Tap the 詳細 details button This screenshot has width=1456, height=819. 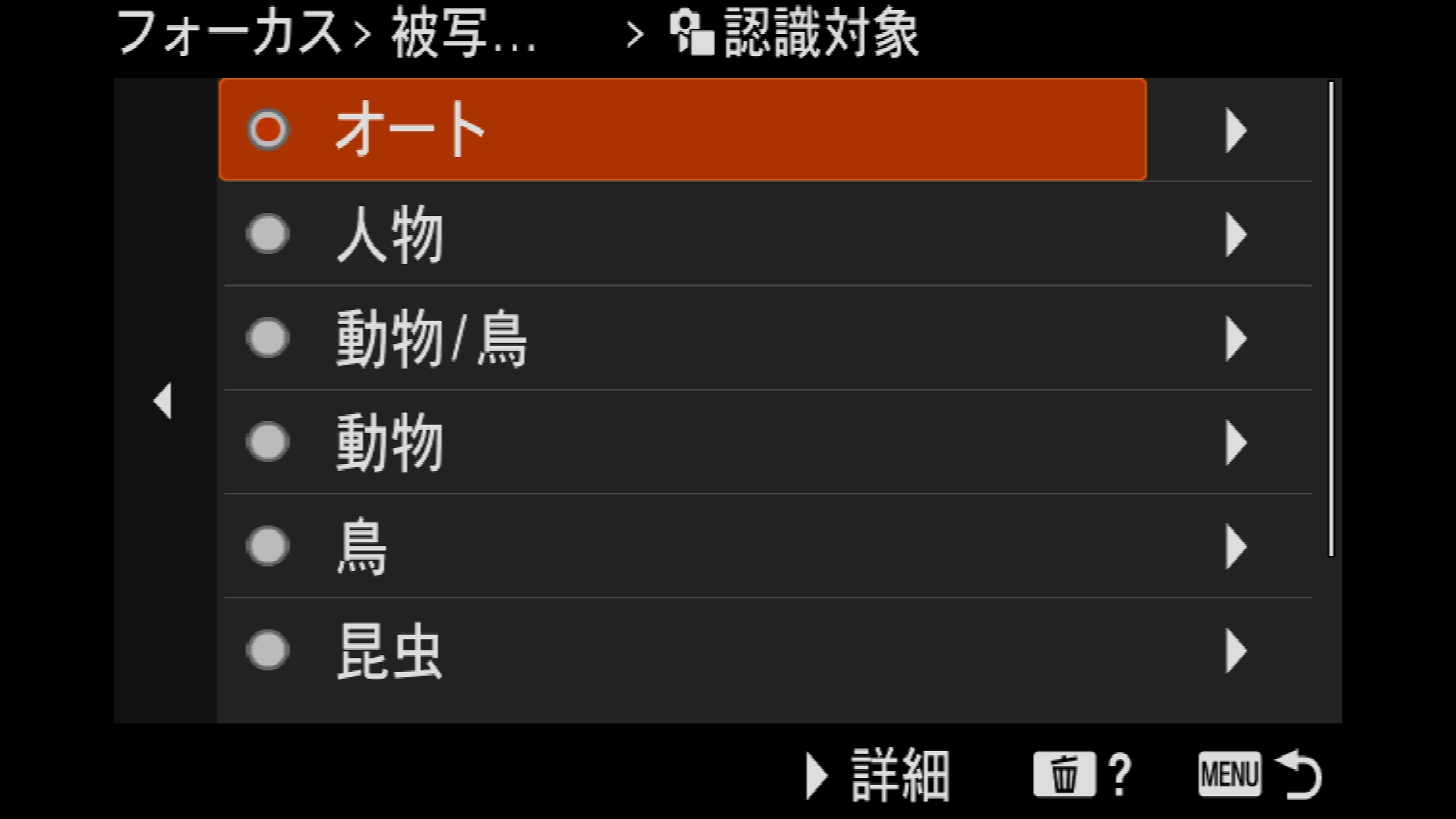(878, 775)
